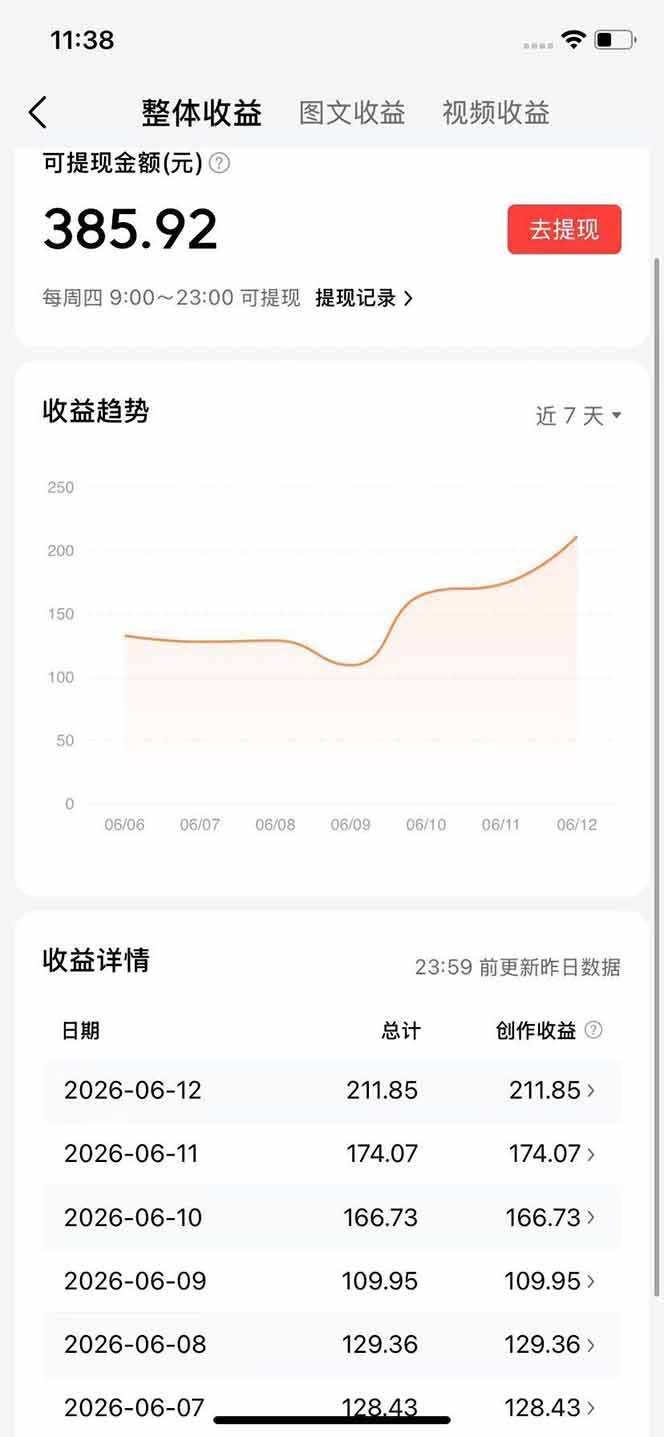Select the 整体收益 tab
Viewport: 664px width, 1437px height.
pos(201,112)
